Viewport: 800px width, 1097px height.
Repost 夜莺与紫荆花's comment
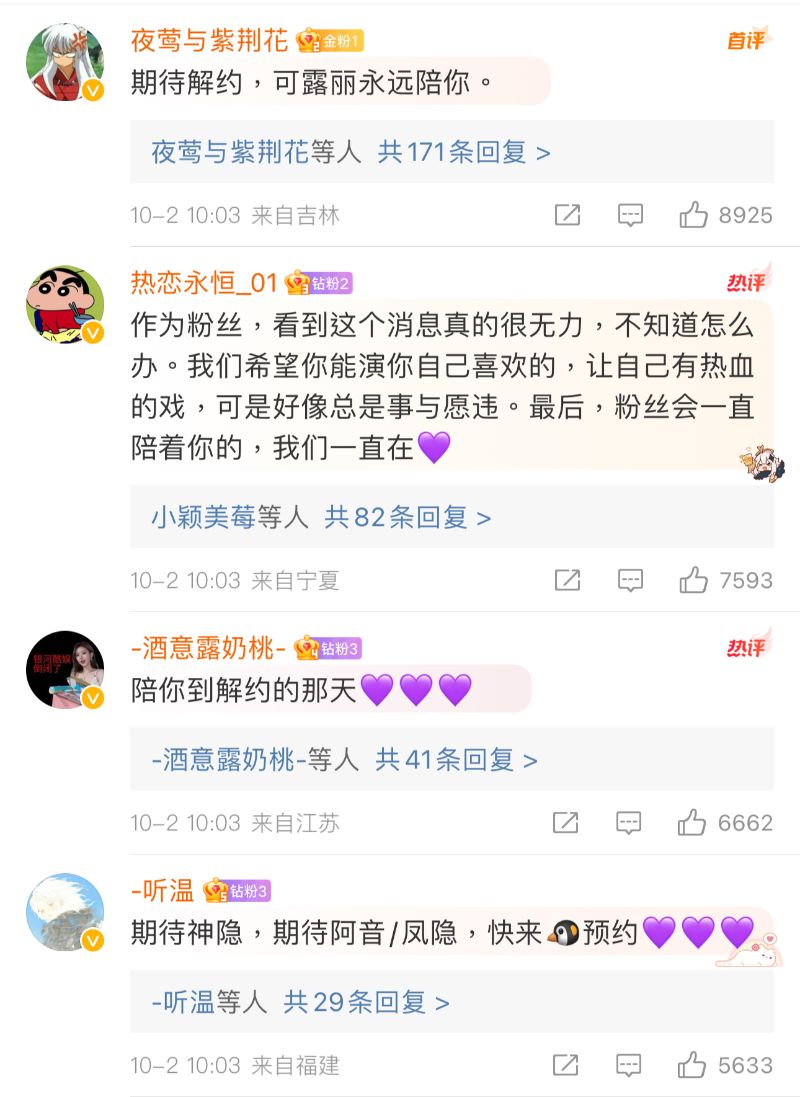pos(567,215)
